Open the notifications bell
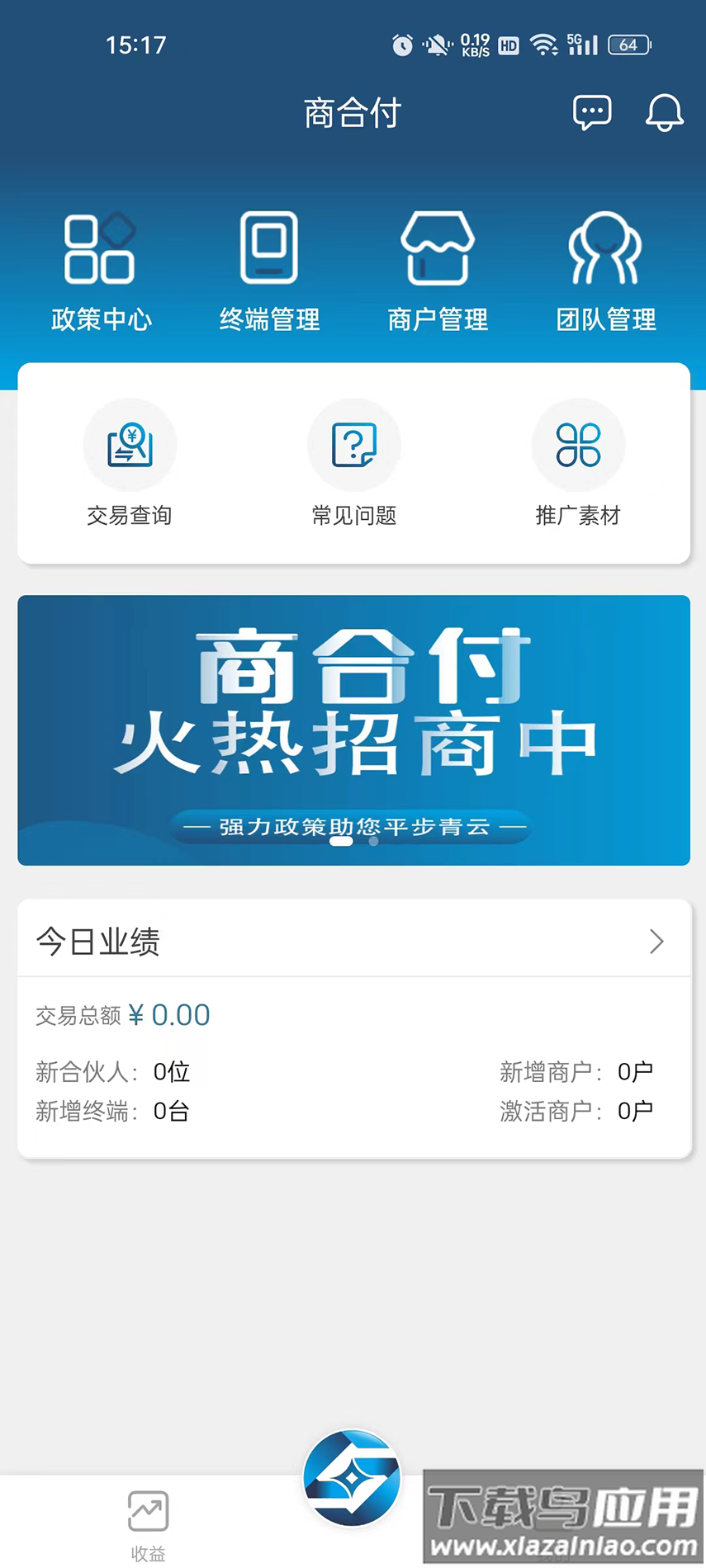 [664, 113]
